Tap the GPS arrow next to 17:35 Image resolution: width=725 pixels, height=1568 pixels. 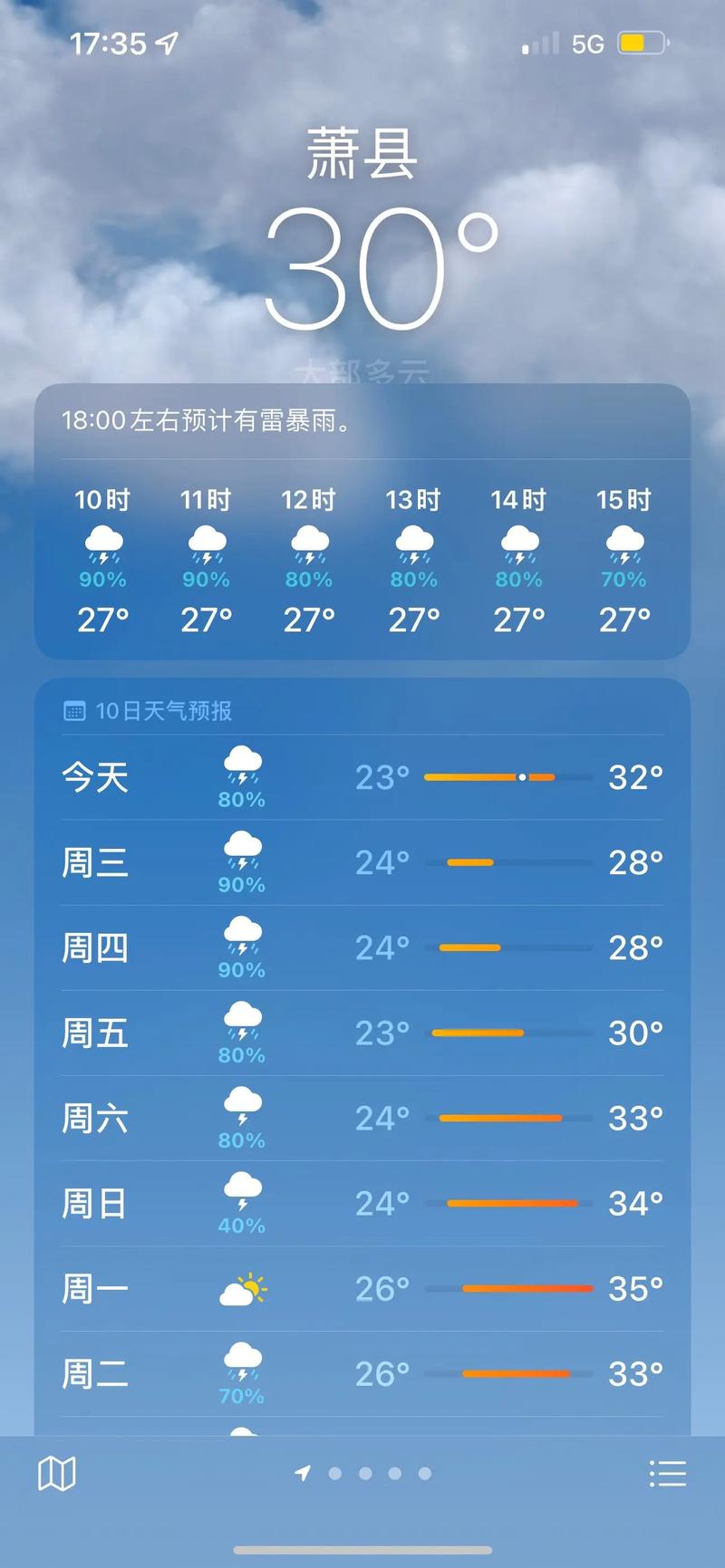(165, 43)
